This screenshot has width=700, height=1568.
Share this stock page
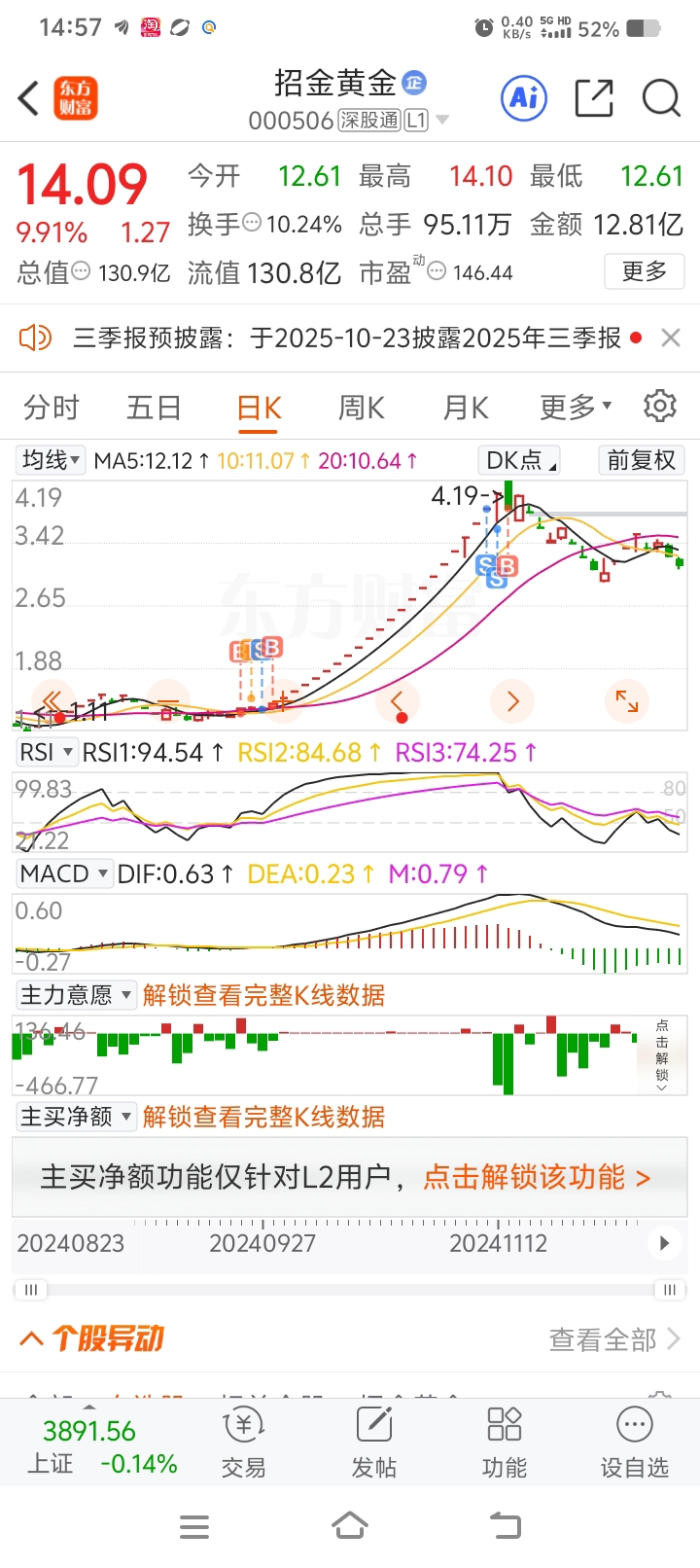point(594,98)
